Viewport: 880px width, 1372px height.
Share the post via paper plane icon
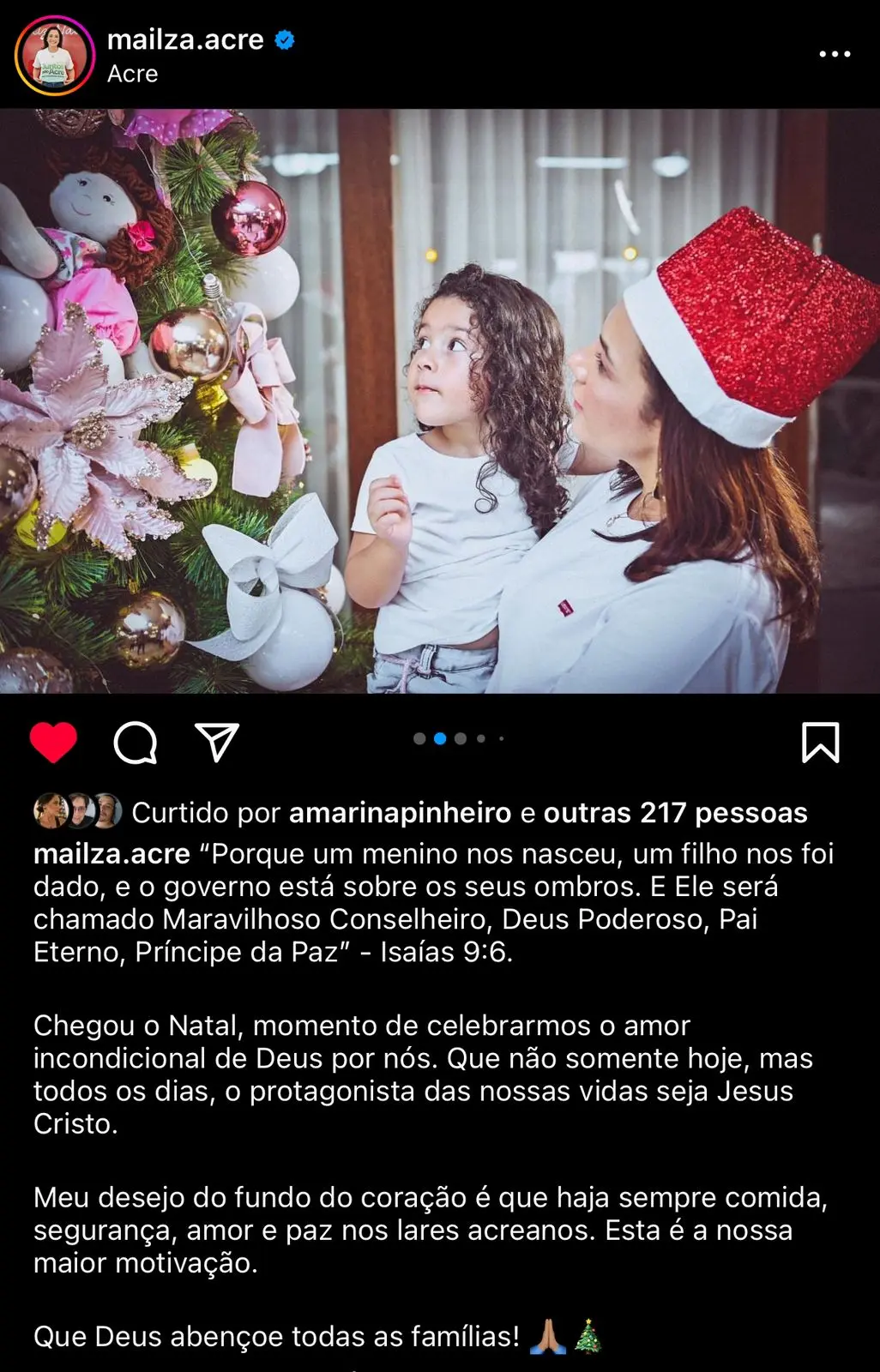216,742
